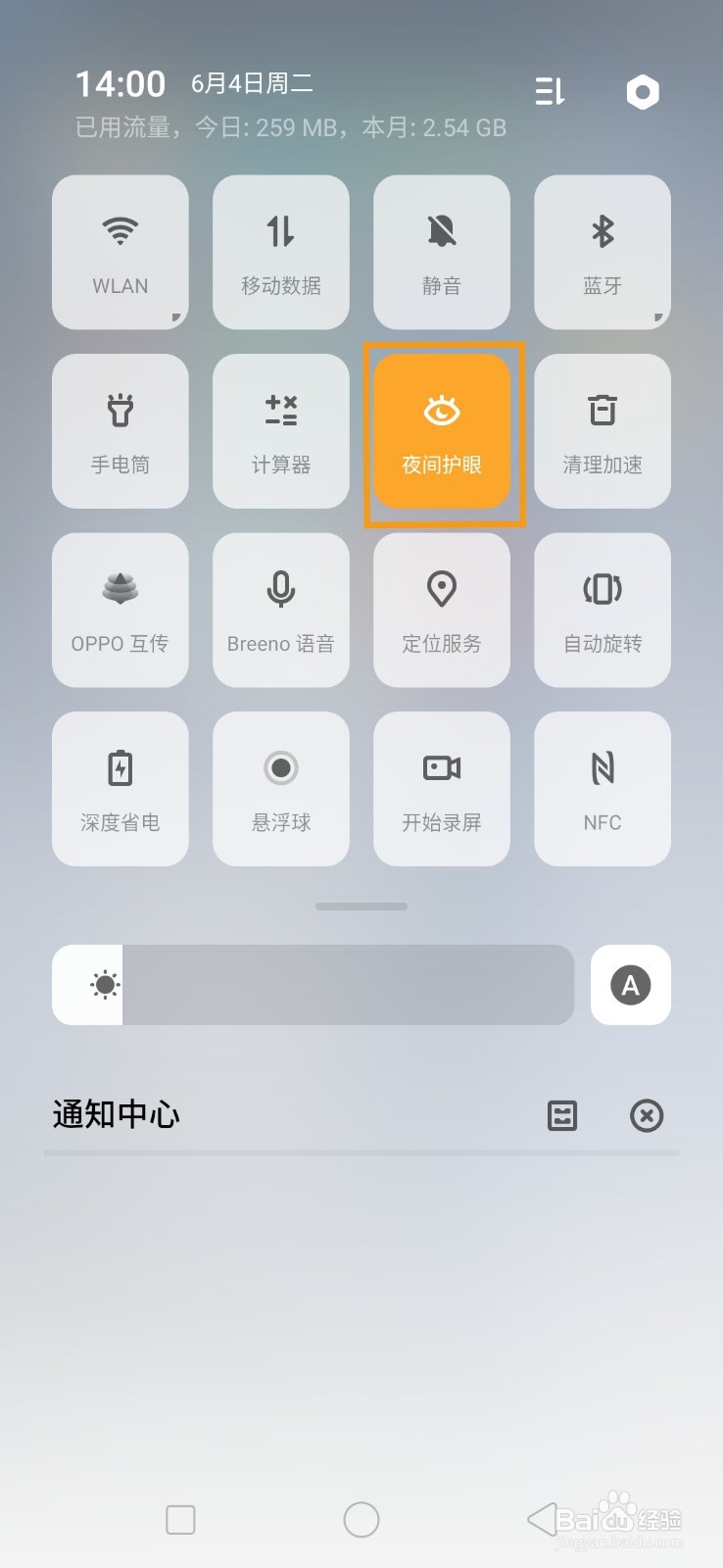This screenshot has height=1568, width=723.
Task: Start 清理加速 cleanup acceleration
Action: [602, 431]
